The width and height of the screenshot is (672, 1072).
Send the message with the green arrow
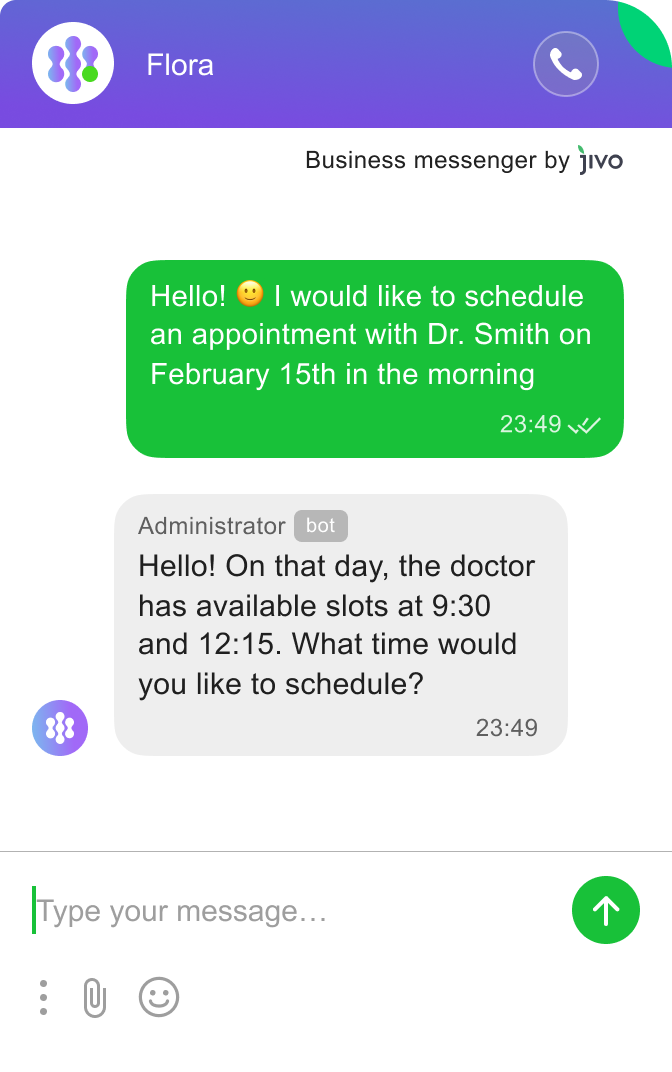coord(605,910)
